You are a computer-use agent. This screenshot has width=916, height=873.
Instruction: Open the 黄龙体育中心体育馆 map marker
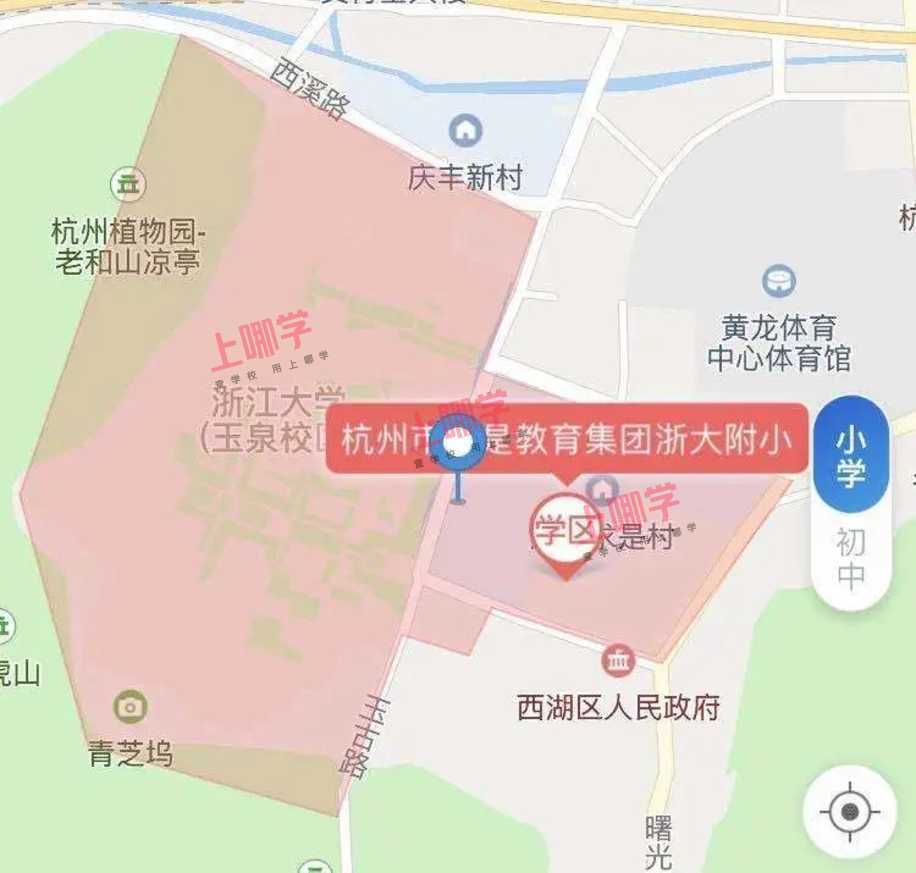[778, 282]
